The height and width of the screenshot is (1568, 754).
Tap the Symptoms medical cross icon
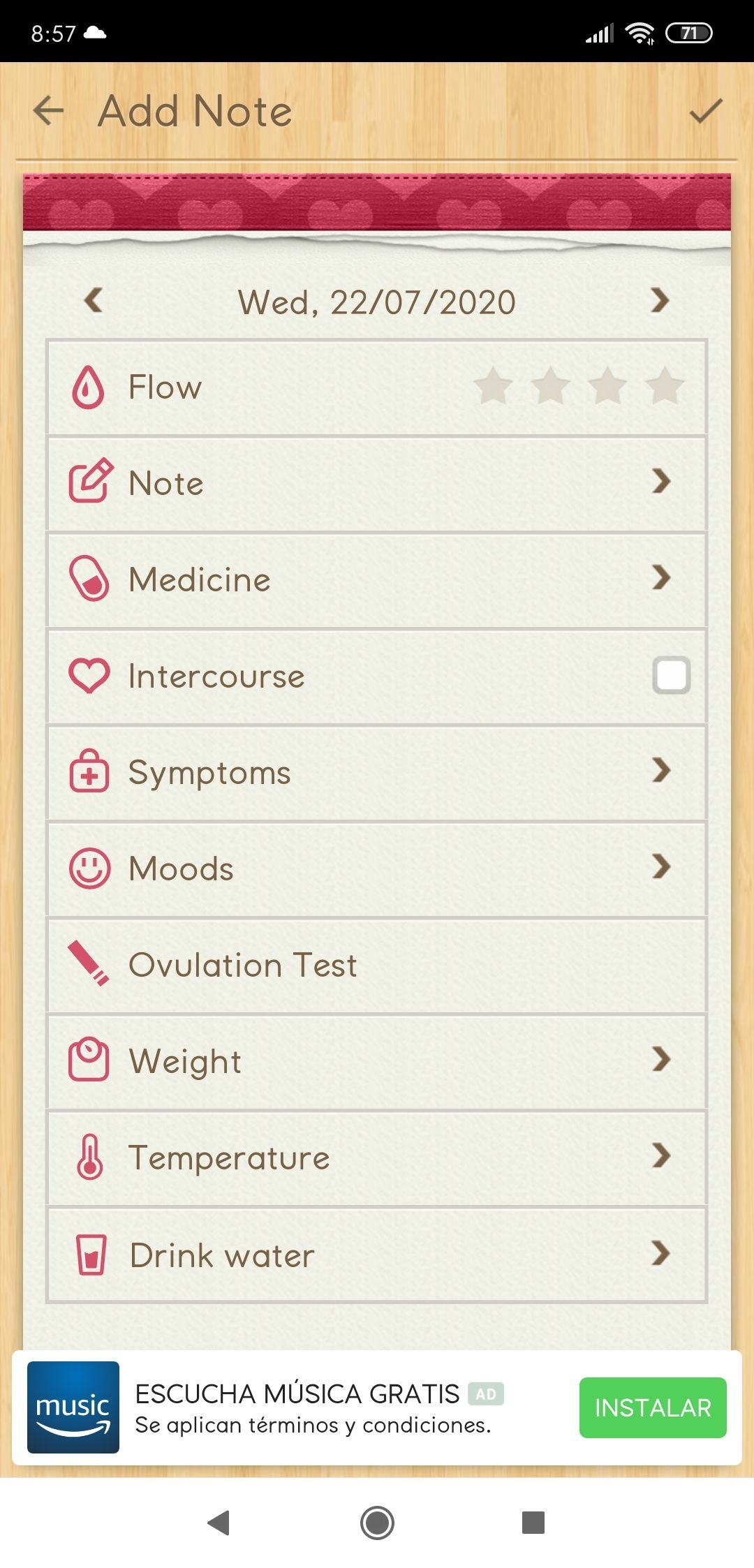[88, 771]
